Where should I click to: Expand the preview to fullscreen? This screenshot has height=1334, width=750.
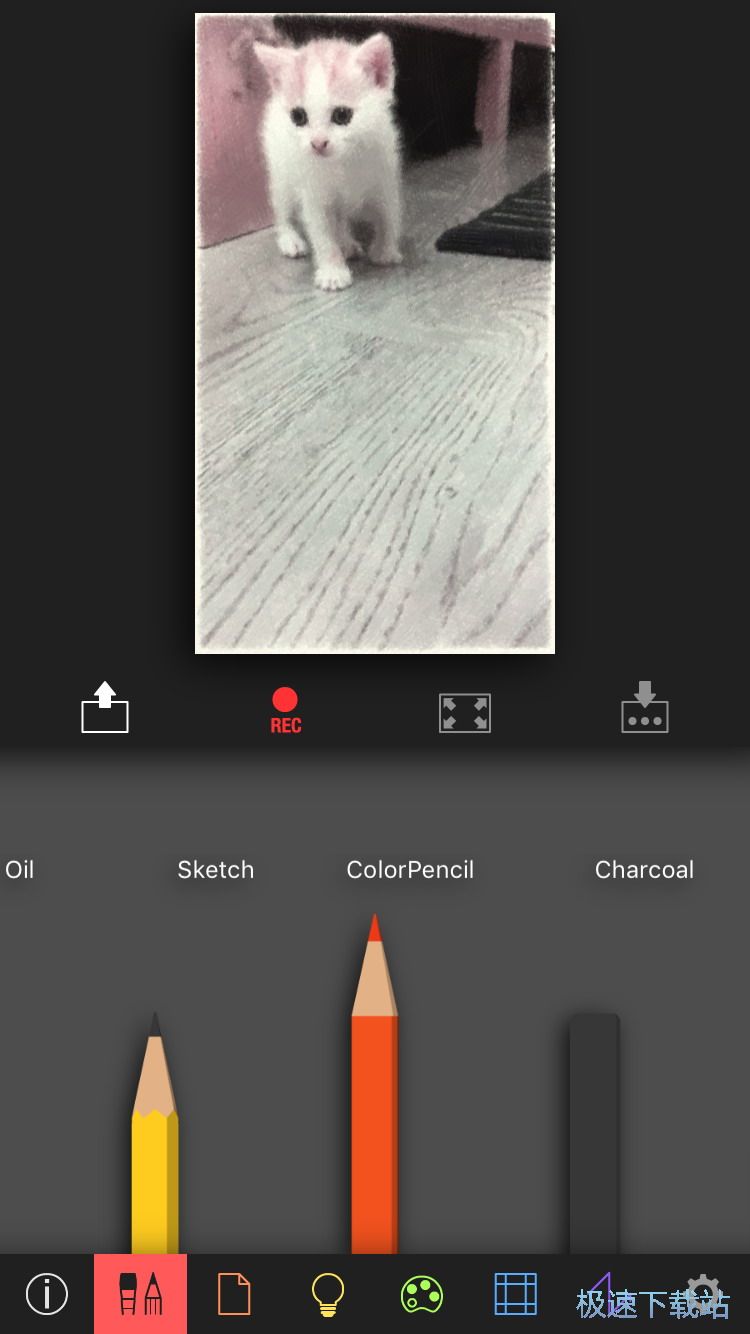click(x=465, y=713)
